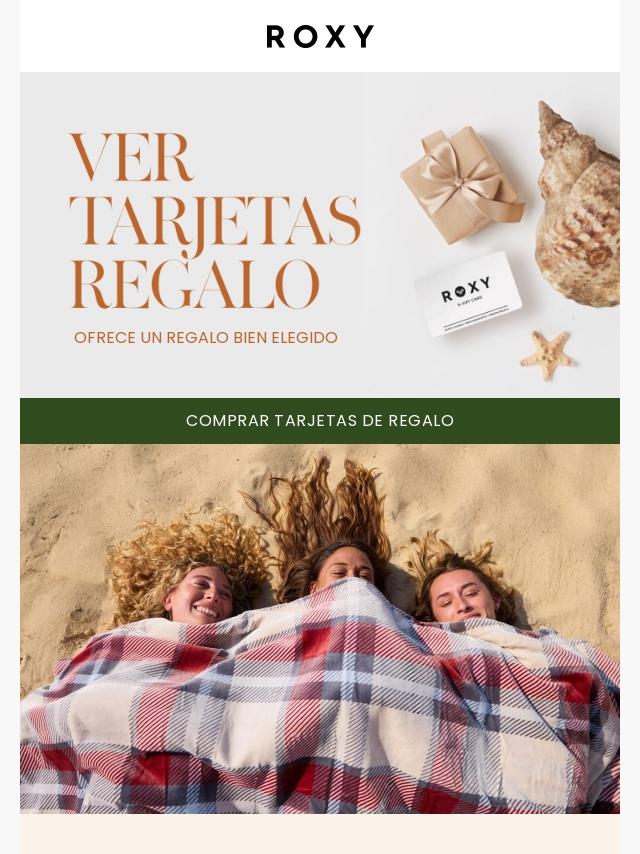Open the beach blanket photo tile

[320, 628]
